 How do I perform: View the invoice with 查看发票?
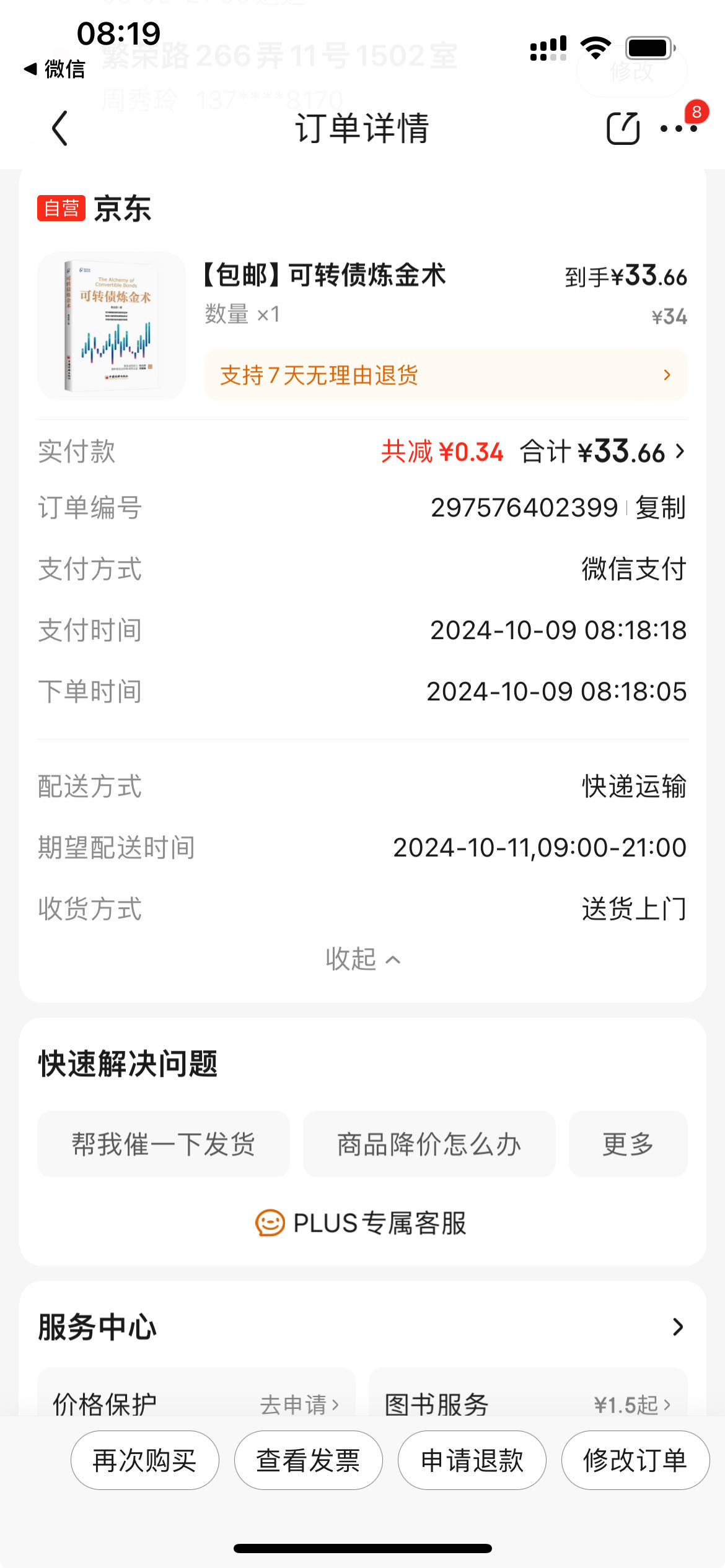[x=309, y=1460]
